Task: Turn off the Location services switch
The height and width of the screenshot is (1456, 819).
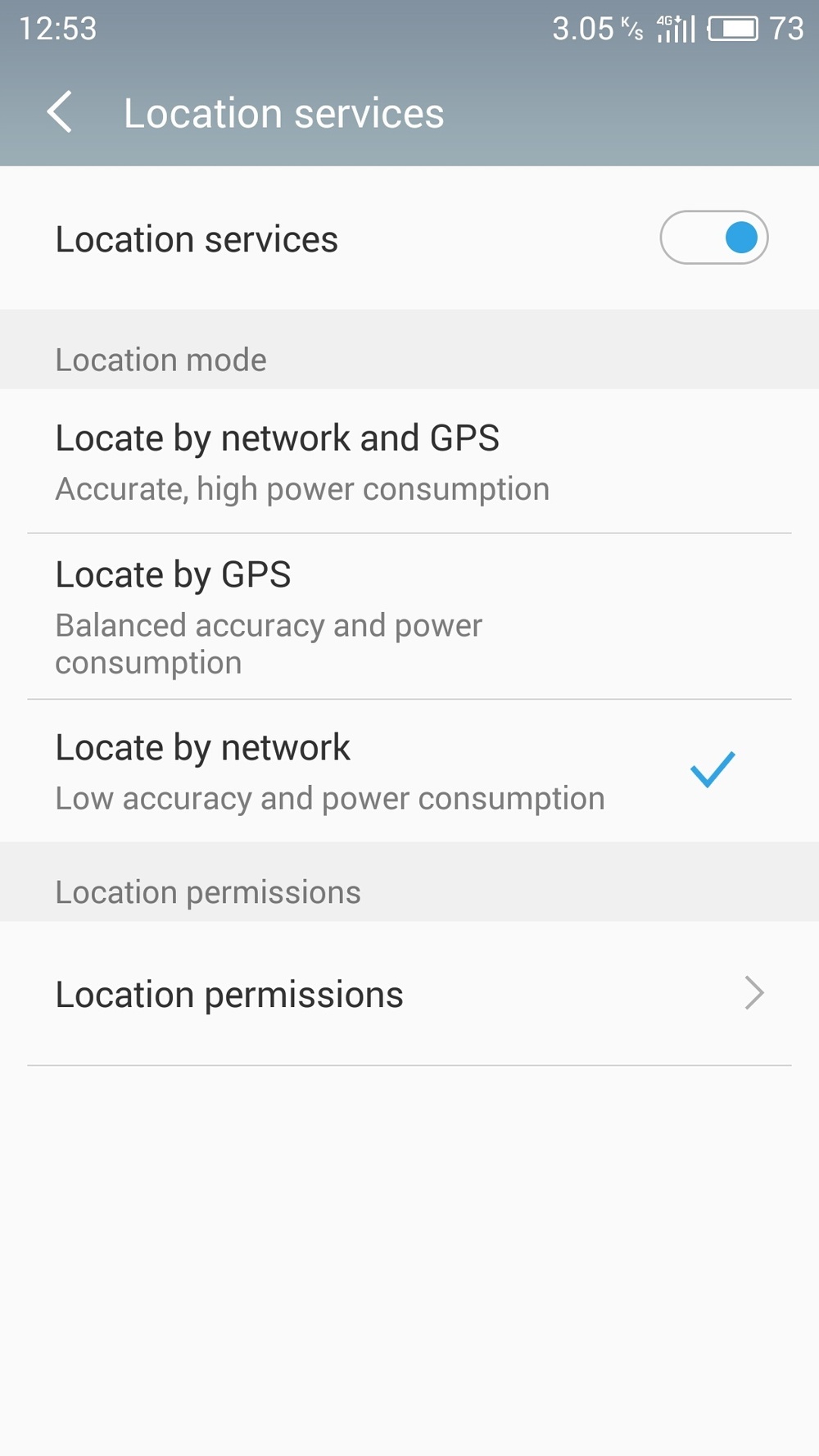Action: tap(713, 238)
